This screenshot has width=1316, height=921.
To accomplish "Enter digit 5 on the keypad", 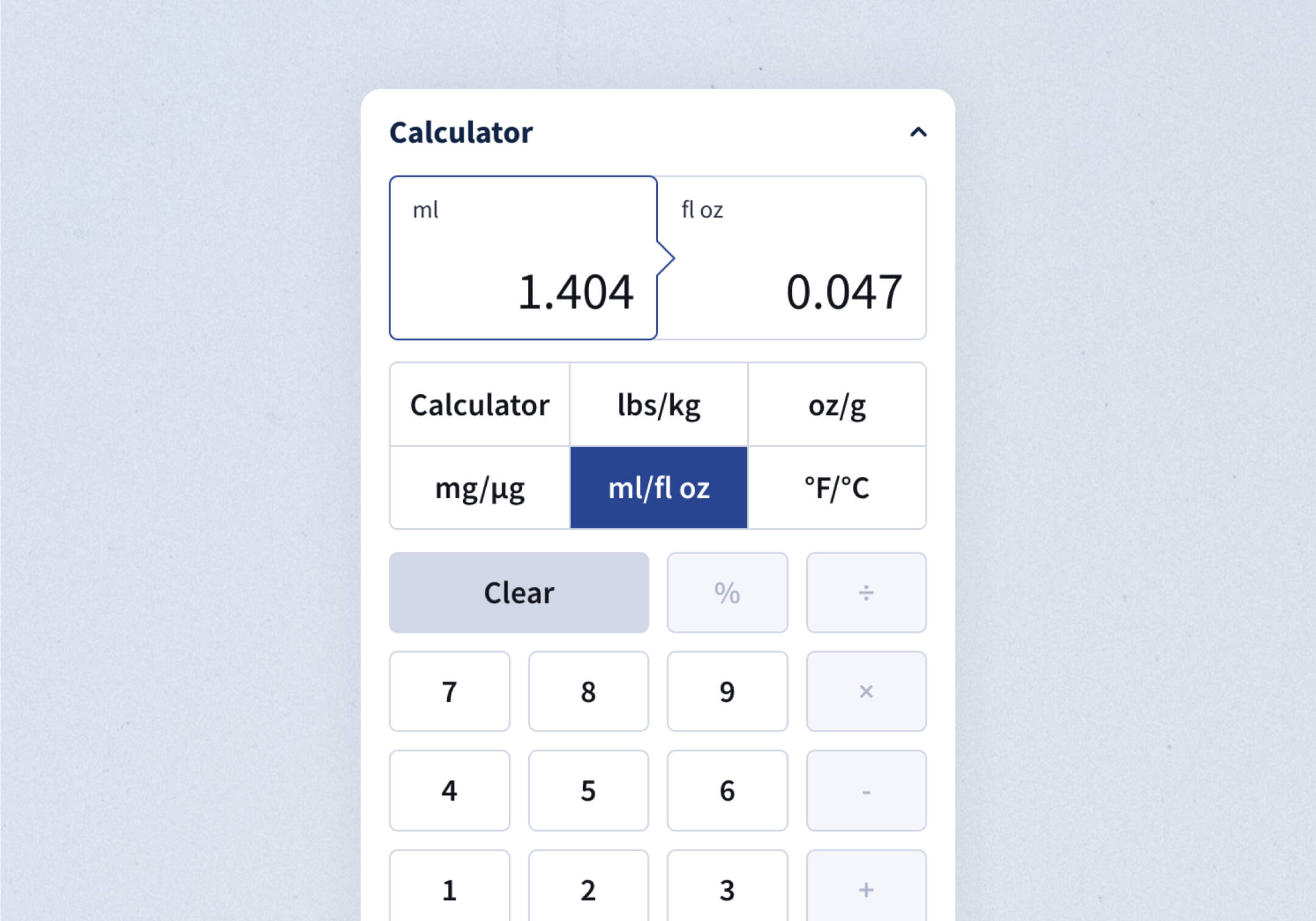I will (589, 791).
